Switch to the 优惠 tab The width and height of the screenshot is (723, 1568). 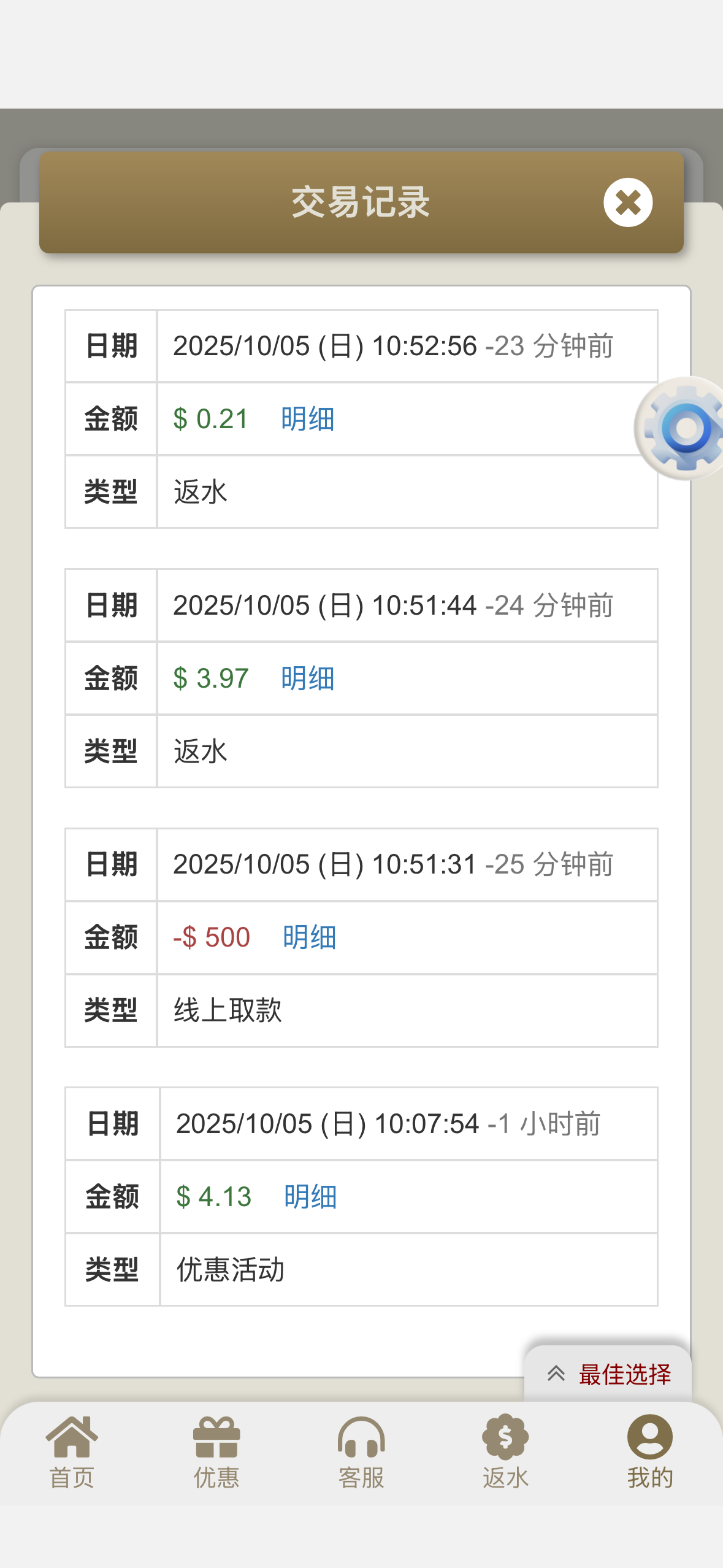[x=216, y=1453]
